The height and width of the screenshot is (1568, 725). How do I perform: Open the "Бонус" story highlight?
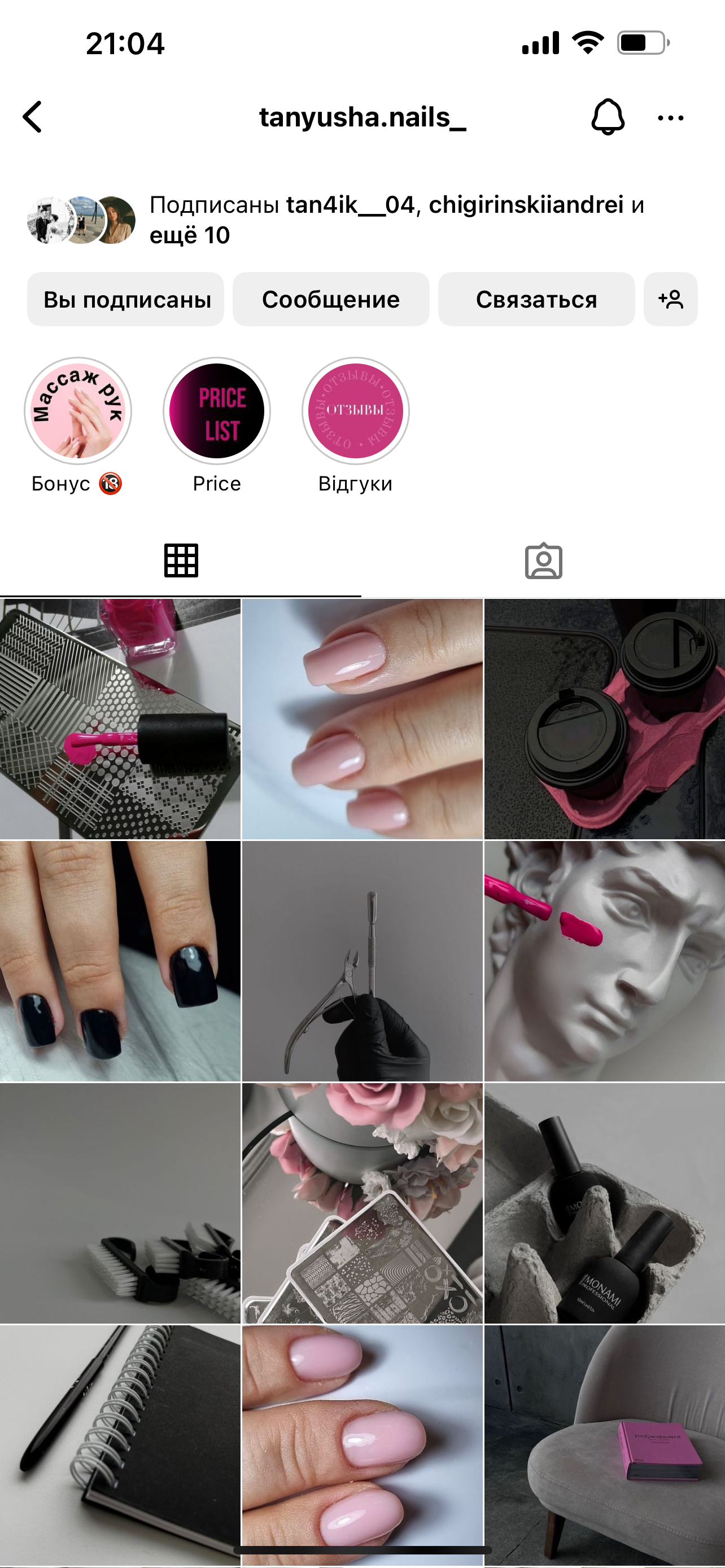point(78,411)
